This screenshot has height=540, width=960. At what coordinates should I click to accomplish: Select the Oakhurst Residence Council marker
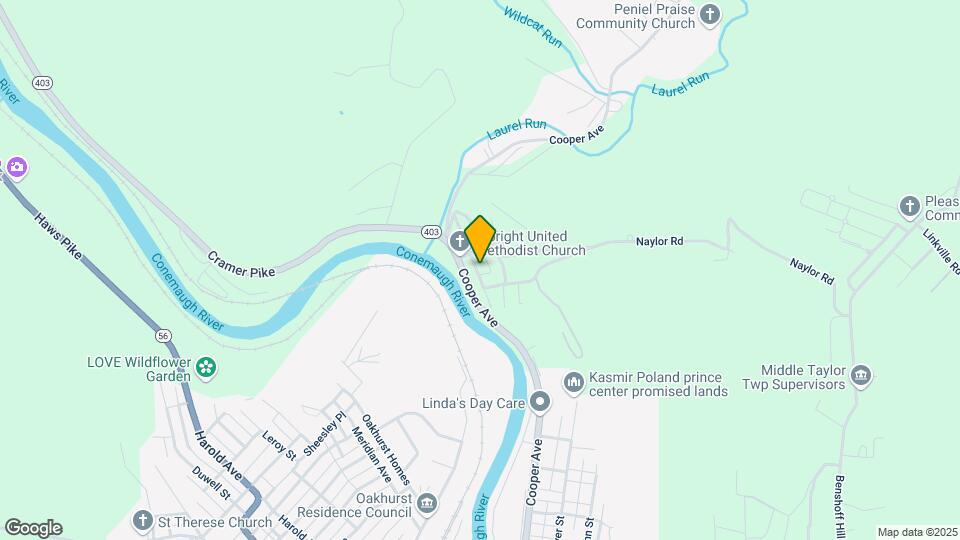428,502
